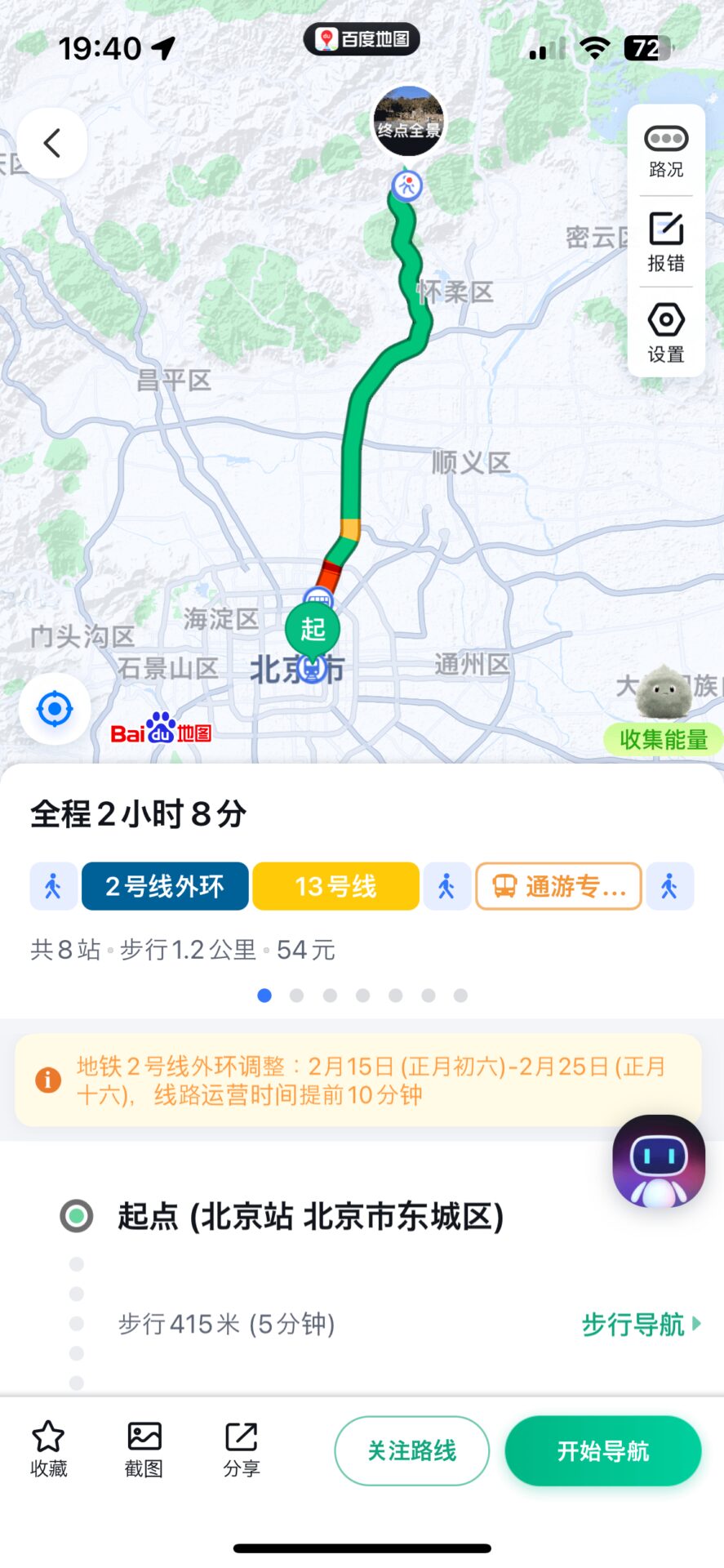Tap the 收藏 favorite star icon
Screen dimensions: 724x1568
[48, 1450]
